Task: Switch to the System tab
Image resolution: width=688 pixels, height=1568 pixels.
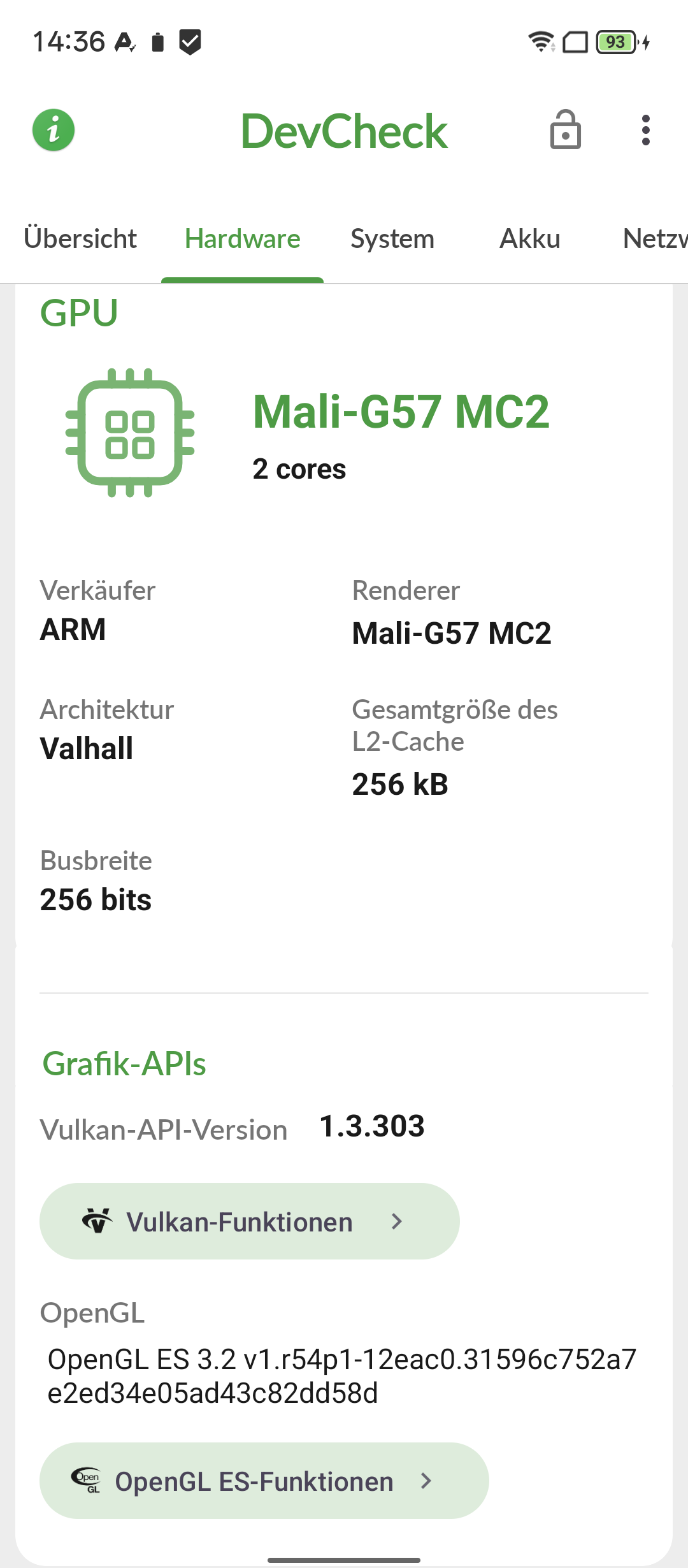Action: [x=392, y=239]
